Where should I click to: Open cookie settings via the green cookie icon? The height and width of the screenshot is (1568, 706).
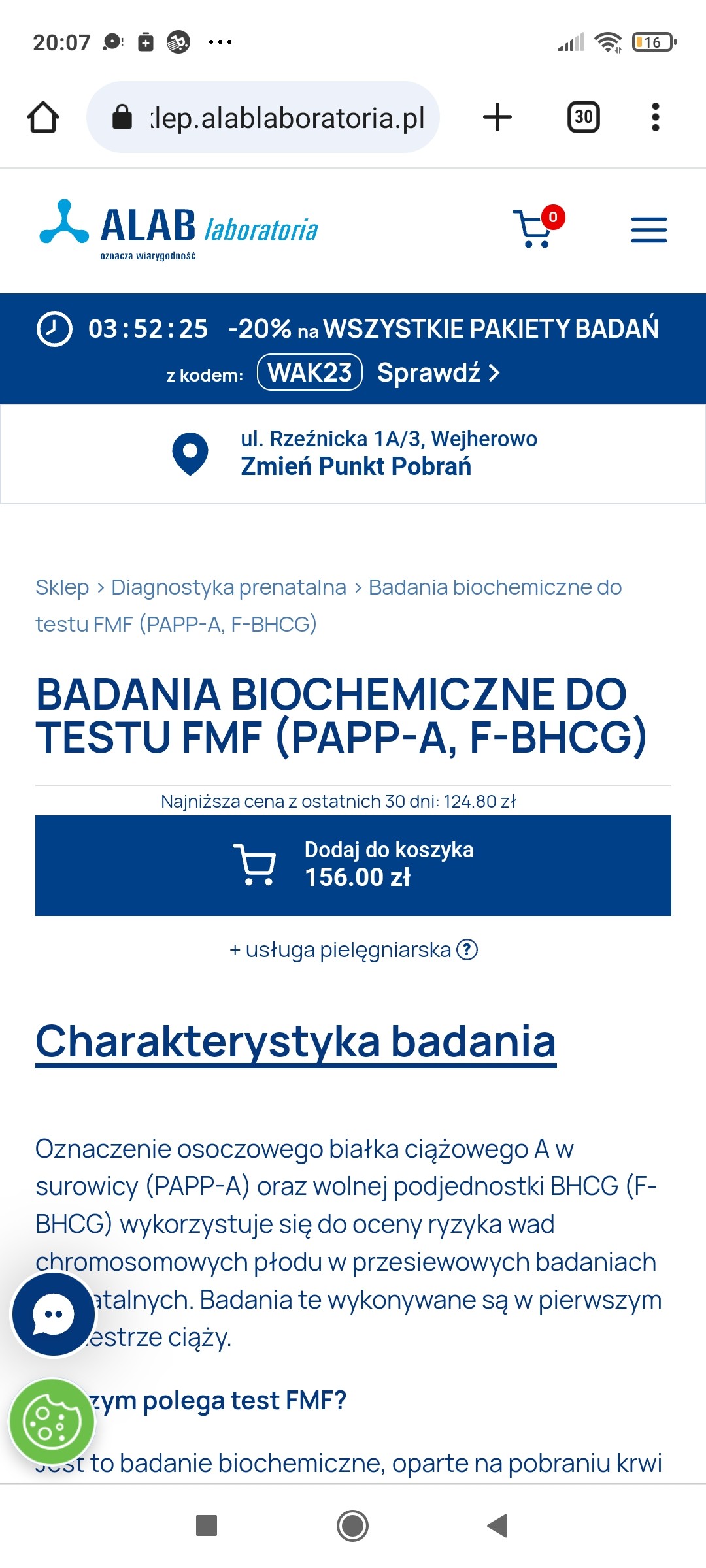(x=52, y=1421)
